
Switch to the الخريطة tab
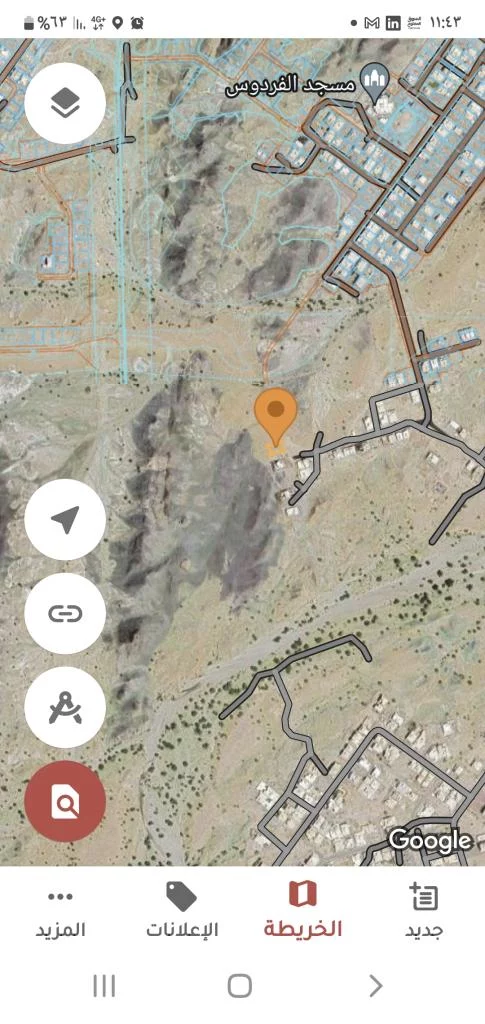pos(303,910)
